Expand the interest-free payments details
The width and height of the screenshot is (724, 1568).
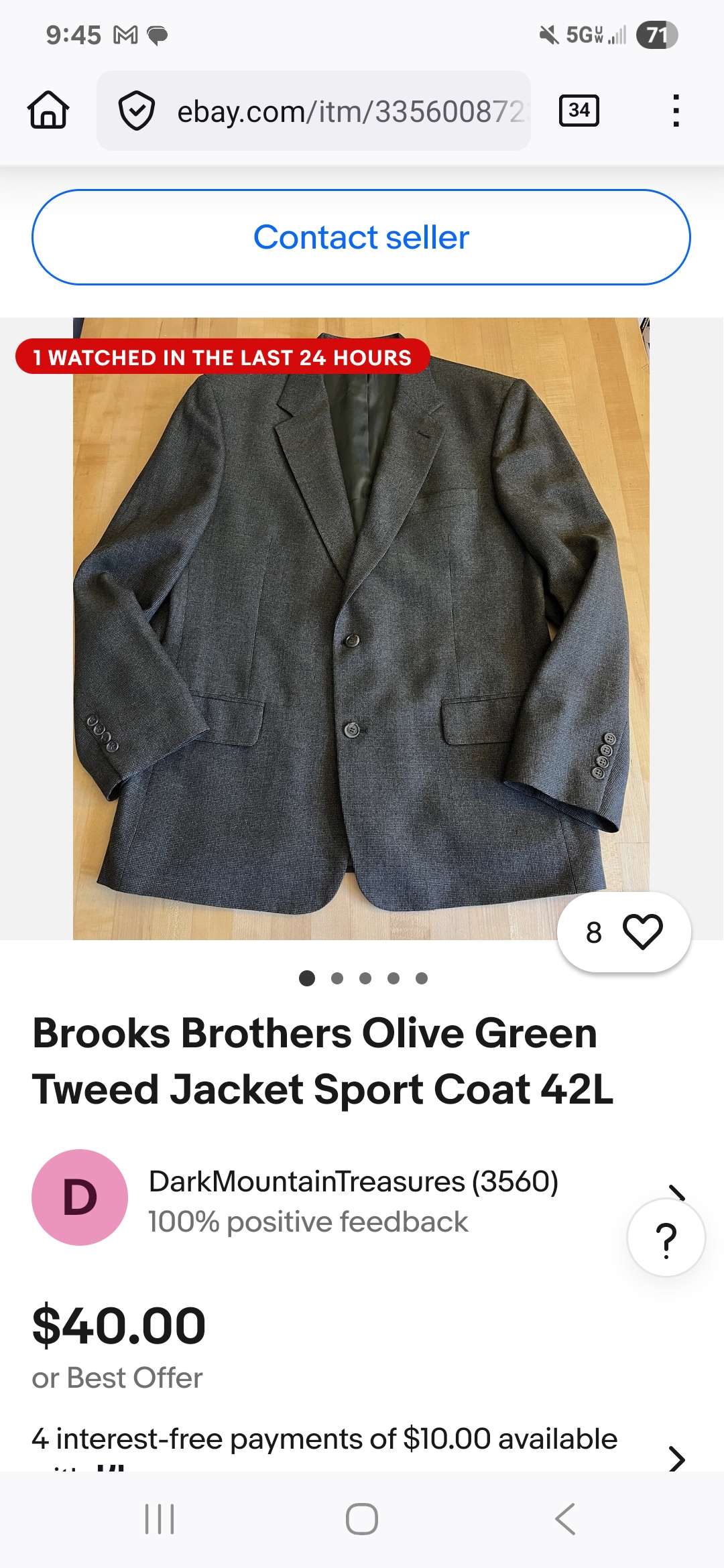pyautogui.click(x=677, y=1458)
